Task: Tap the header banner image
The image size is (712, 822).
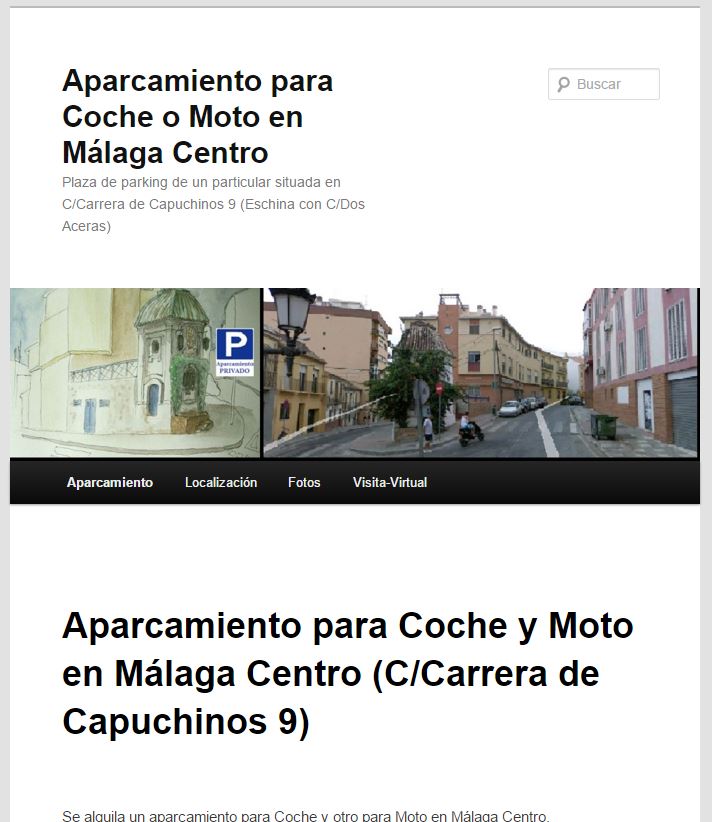Action: [355, 373]
